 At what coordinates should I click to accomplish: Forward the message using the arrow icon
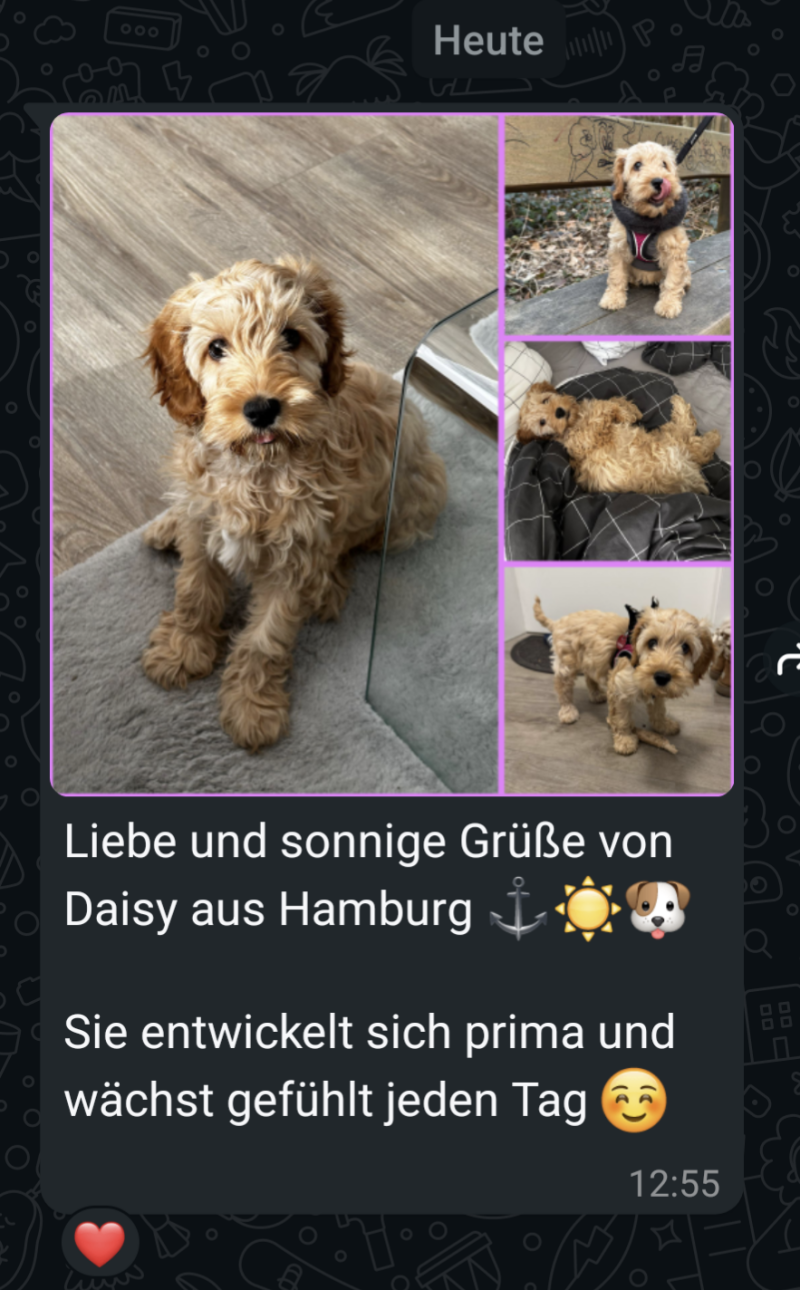(x=788, y=660)
